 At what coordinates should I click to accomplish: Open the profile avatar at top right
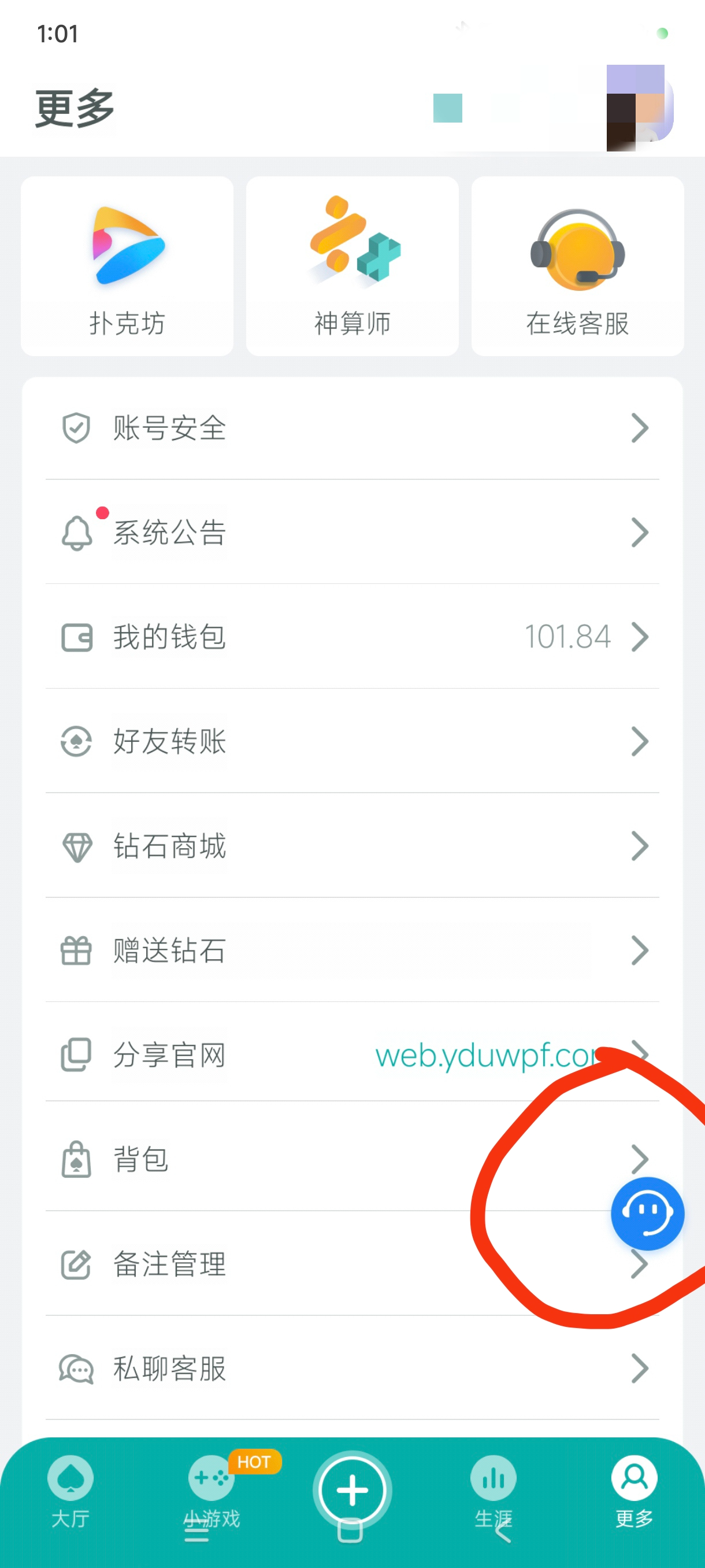639,108
